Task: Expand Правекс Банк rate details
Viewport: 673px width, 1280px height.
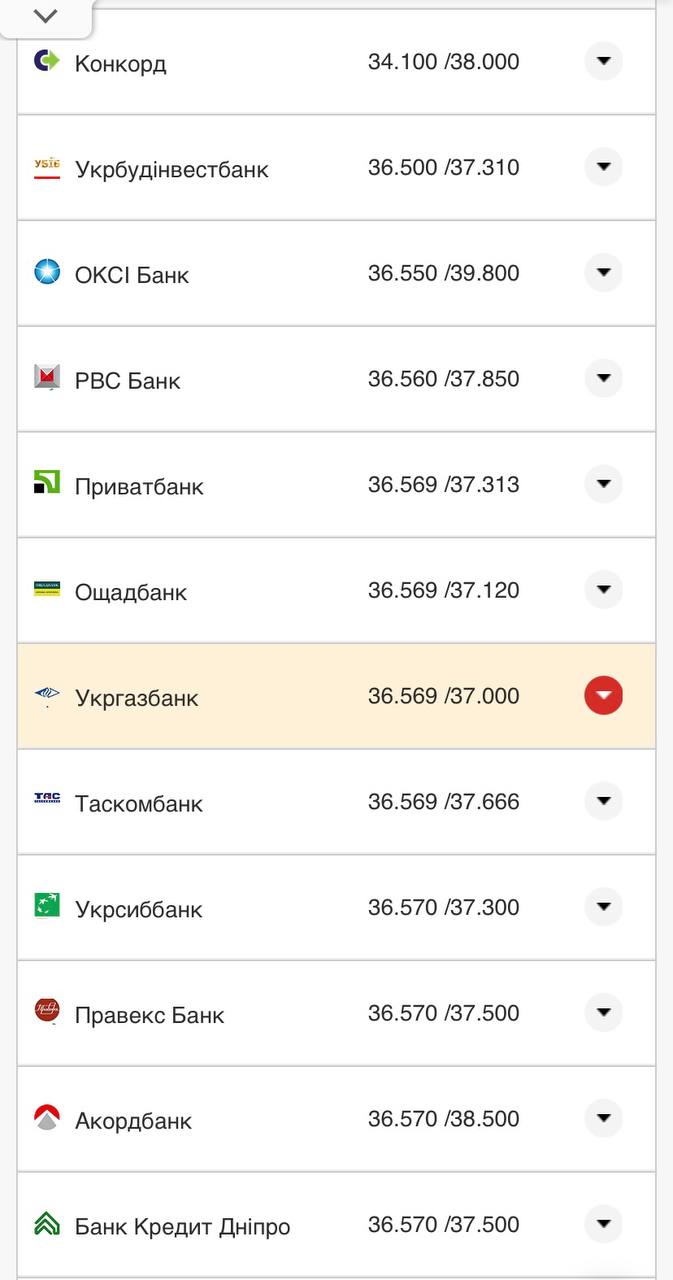Action: 603,1013
